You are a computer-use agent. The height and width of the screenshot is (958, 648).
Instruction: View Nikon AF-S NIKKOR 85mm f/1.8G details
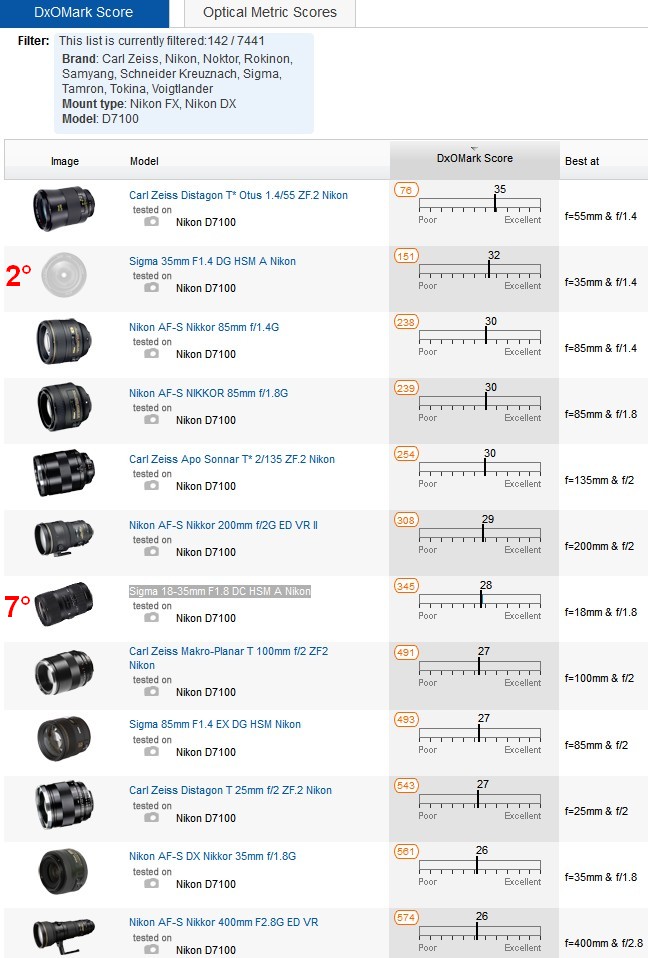[x=208, y=393]
